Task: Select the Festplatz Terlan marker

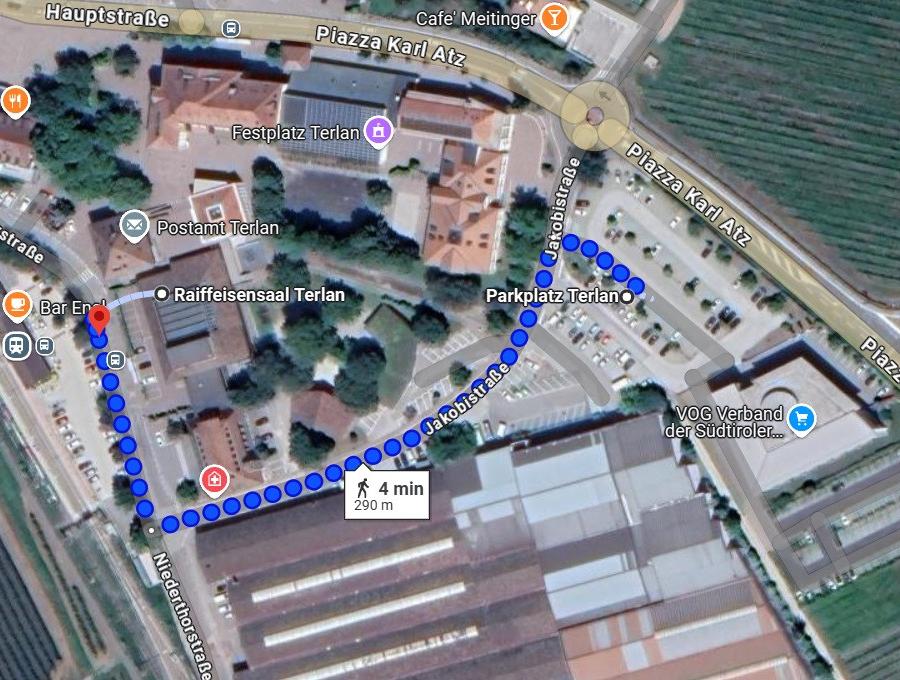Action: tap(378, 130)
